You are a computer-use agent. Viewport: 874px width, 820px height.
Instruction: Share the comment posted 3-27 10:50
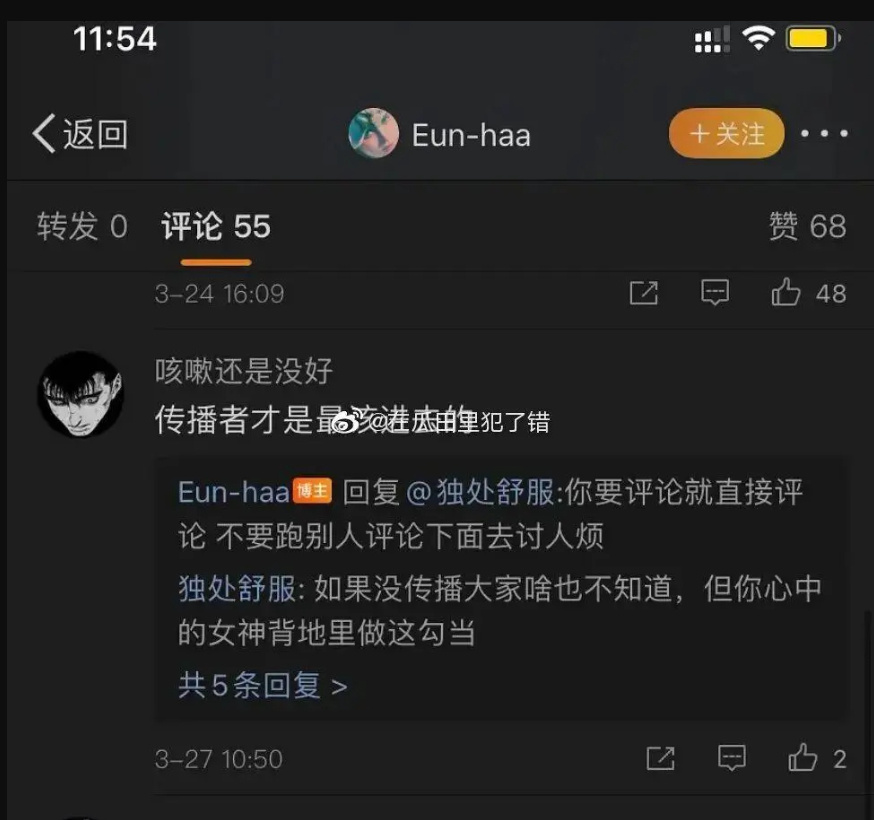click(x=660, y=758)
